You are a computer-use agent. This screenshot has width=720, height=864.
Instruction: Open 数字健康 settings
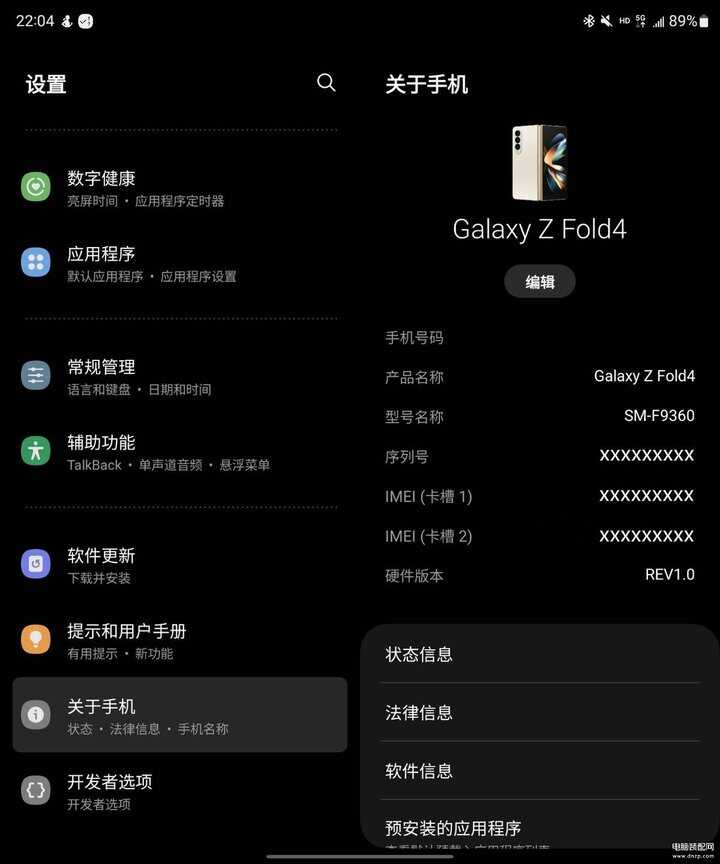click(x=180, y=188)
